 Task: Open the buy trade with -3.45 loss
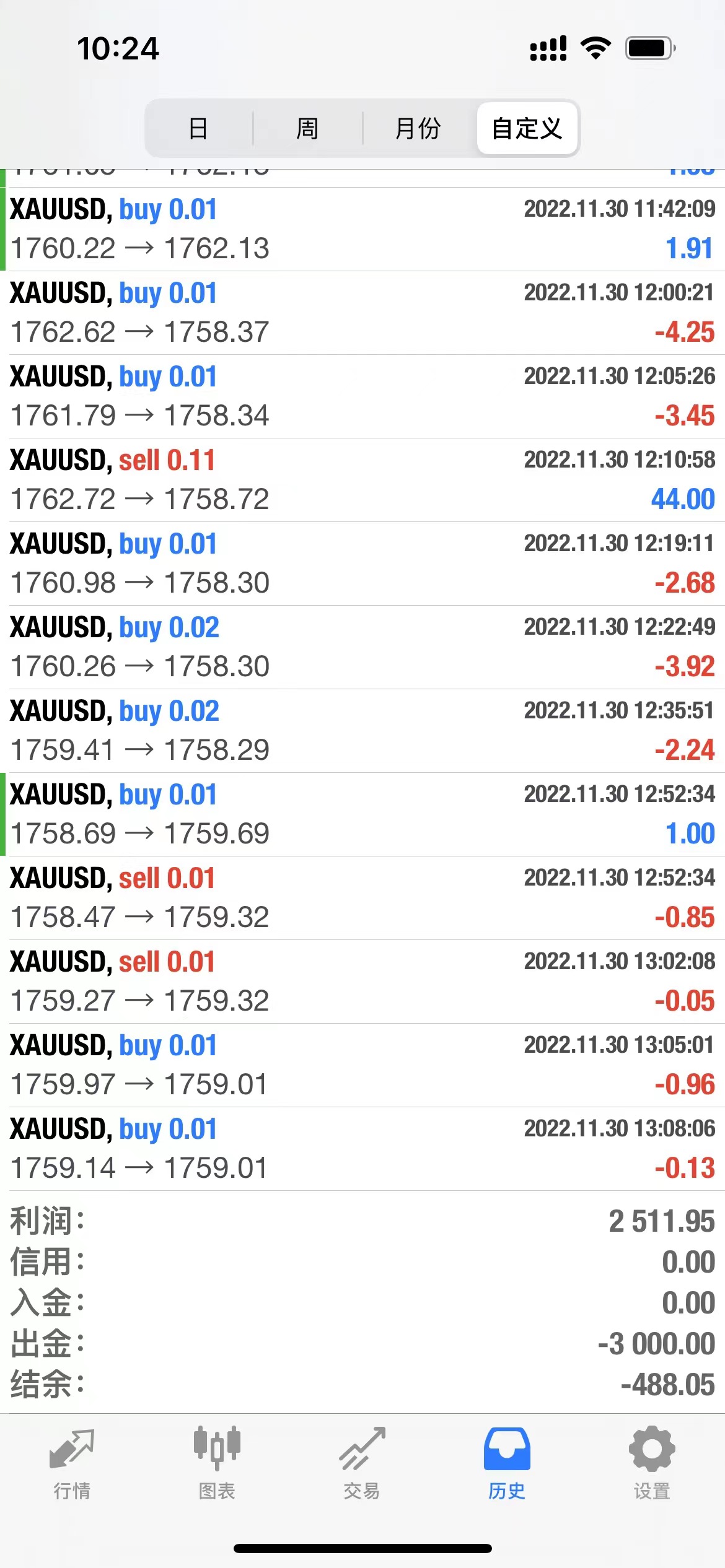pos(362,396)
